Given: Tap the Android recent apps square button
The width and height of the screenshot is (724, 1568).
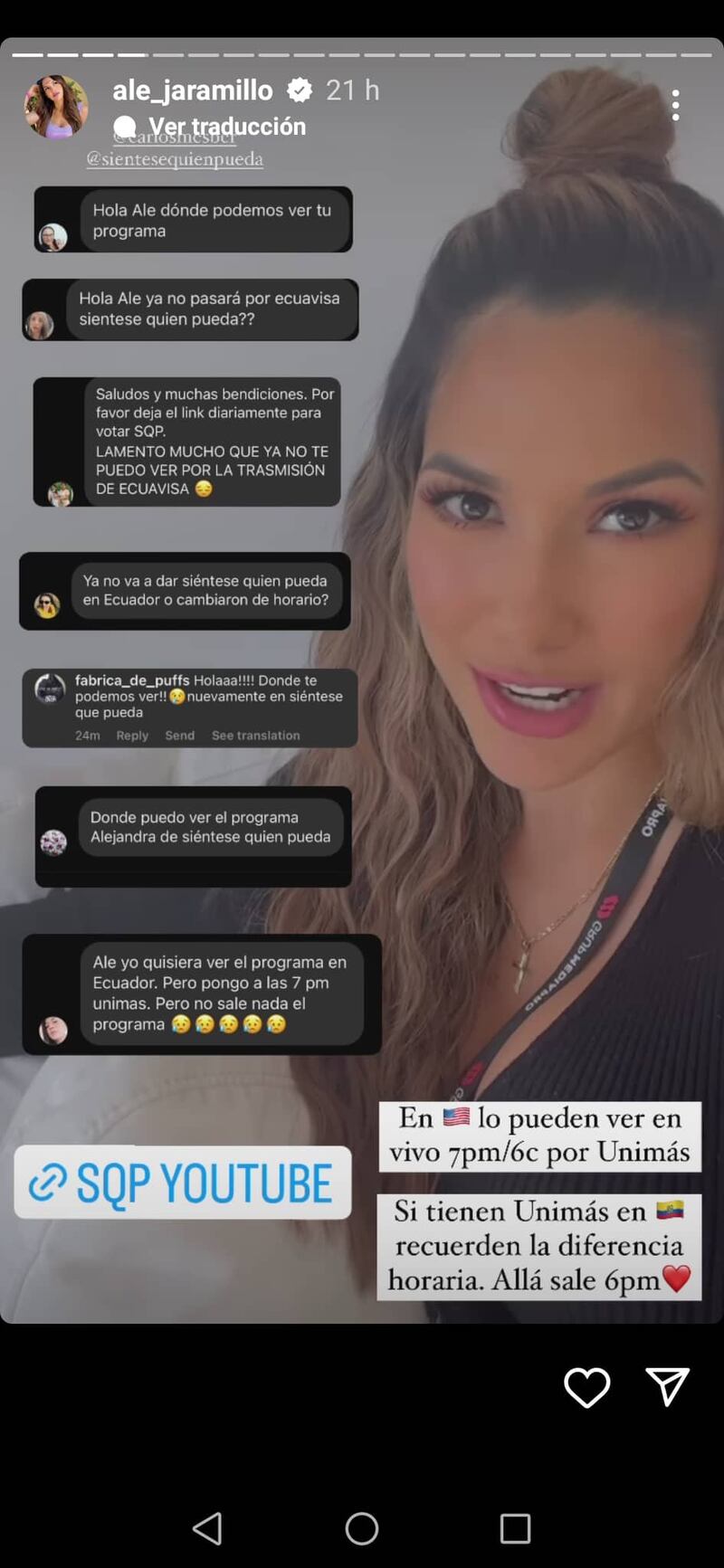Looking at the screenshot, I should pyautogui.click(x=514, y=1529).
